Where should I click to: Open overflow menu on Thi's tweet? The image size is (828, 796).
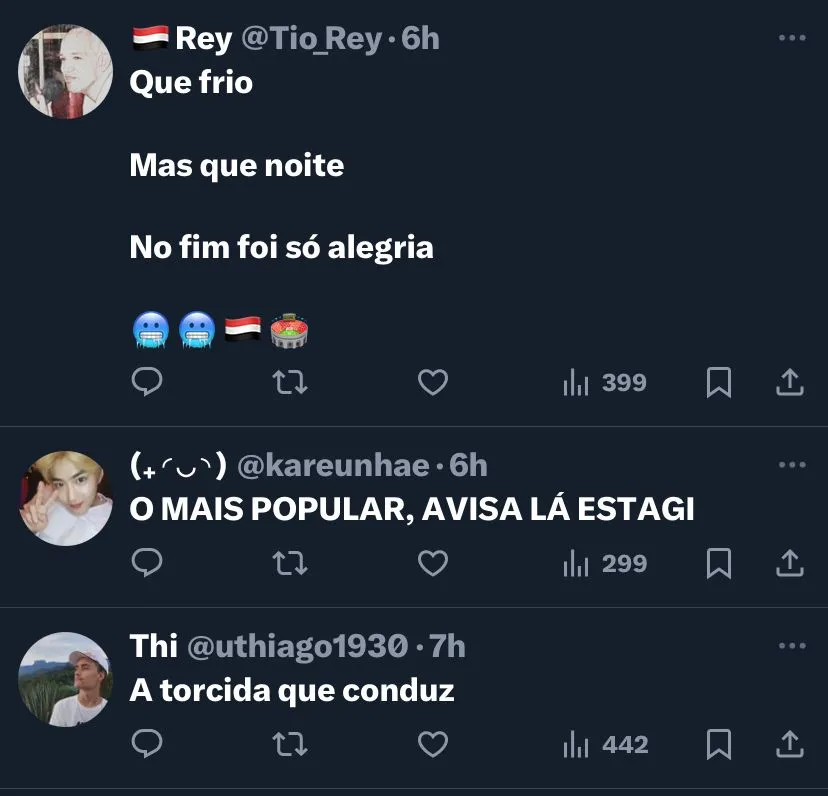pos(791,646)
